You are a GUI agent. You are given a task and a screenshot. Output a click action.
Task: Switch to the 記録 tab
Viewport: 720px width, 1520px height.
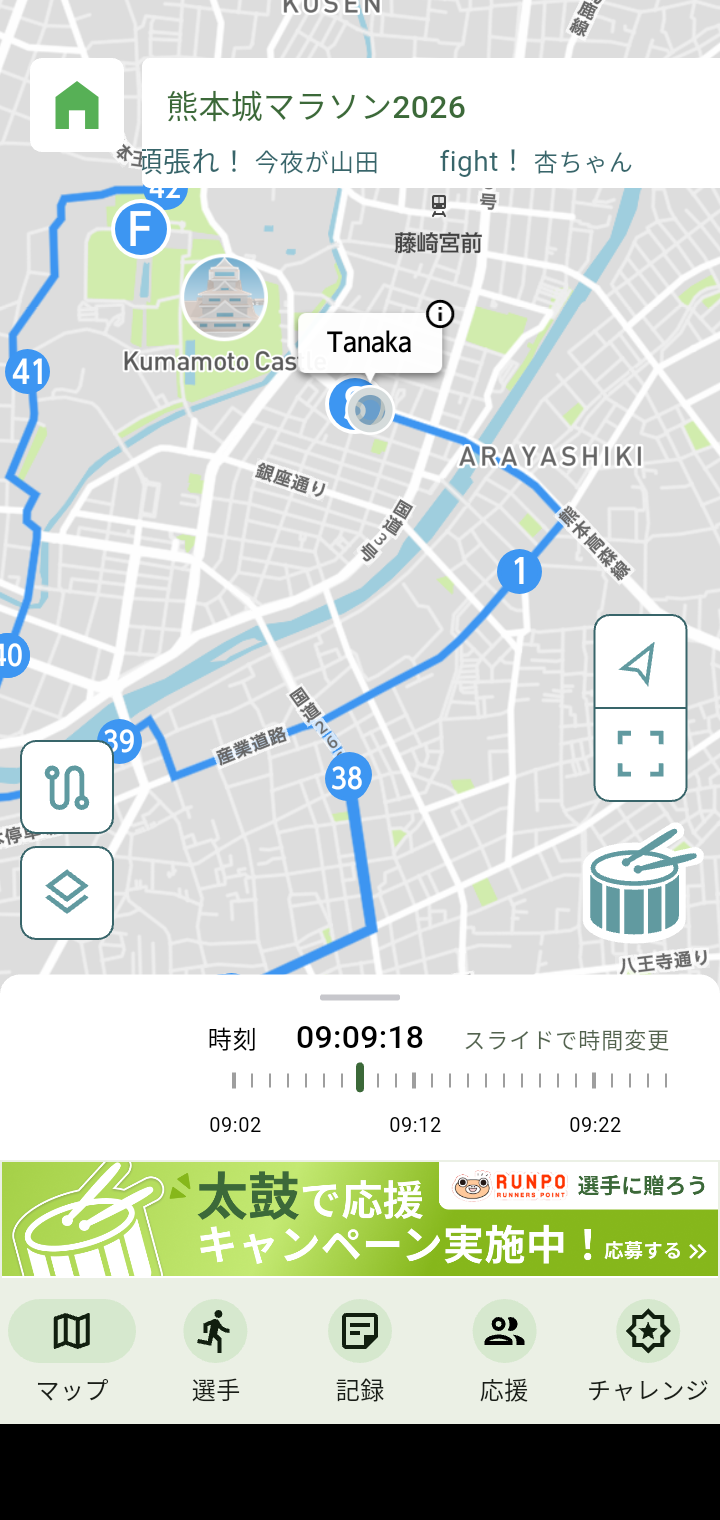point(360,1348)
